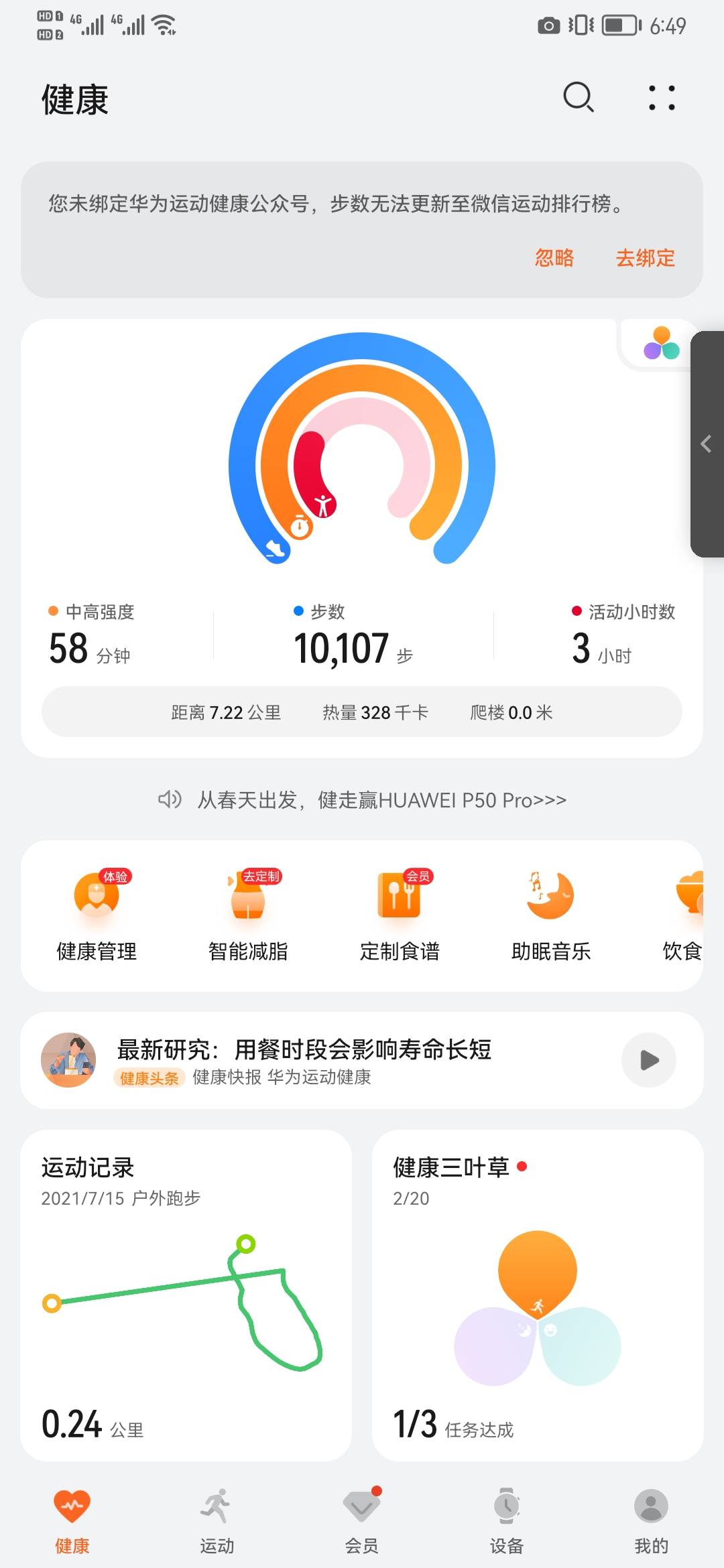
Task: Collapse the floating side panel chevron
Action: tap(707, 444)
